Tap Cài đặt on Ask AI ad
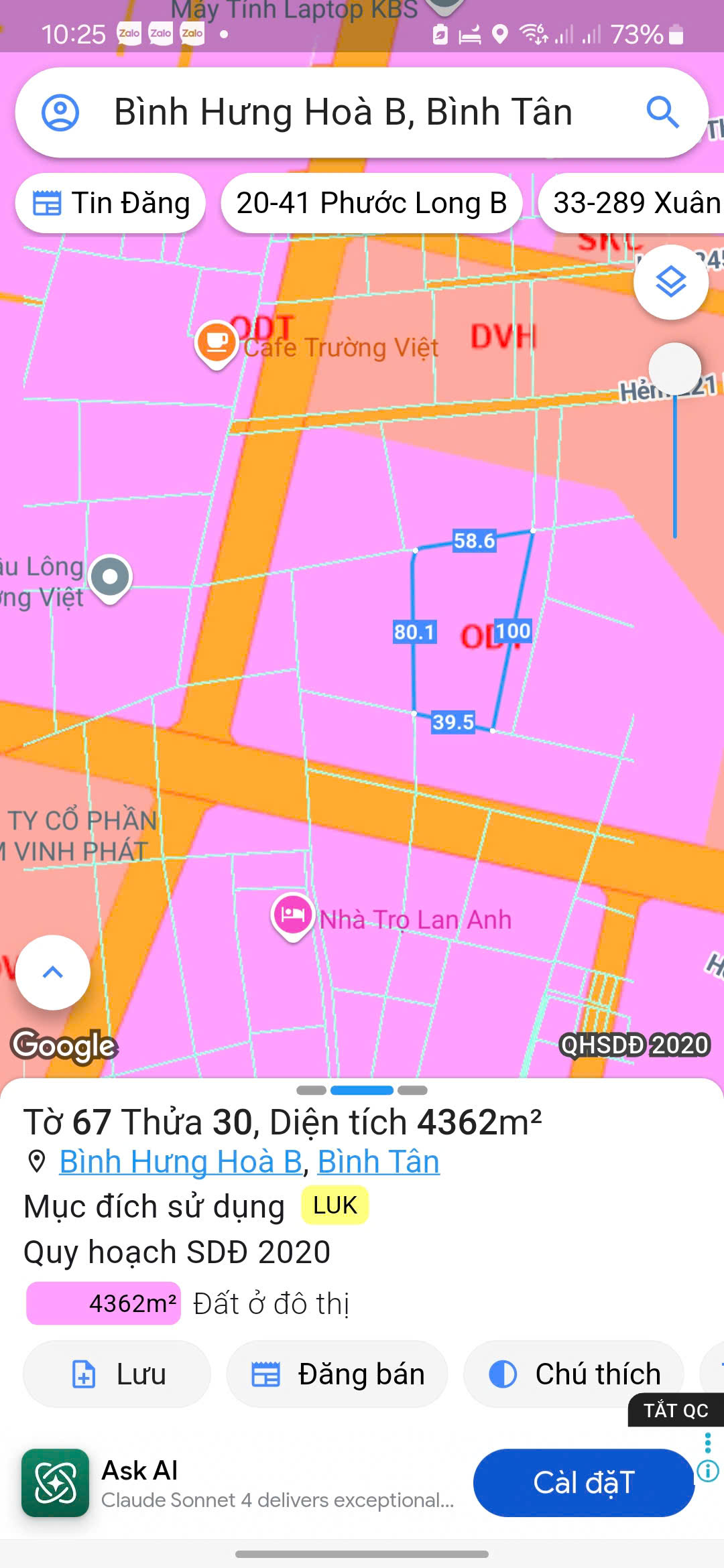Image resolution: width=724 pixels, height=1568 pixels. pyautogui.click(x=583, y=1483)
